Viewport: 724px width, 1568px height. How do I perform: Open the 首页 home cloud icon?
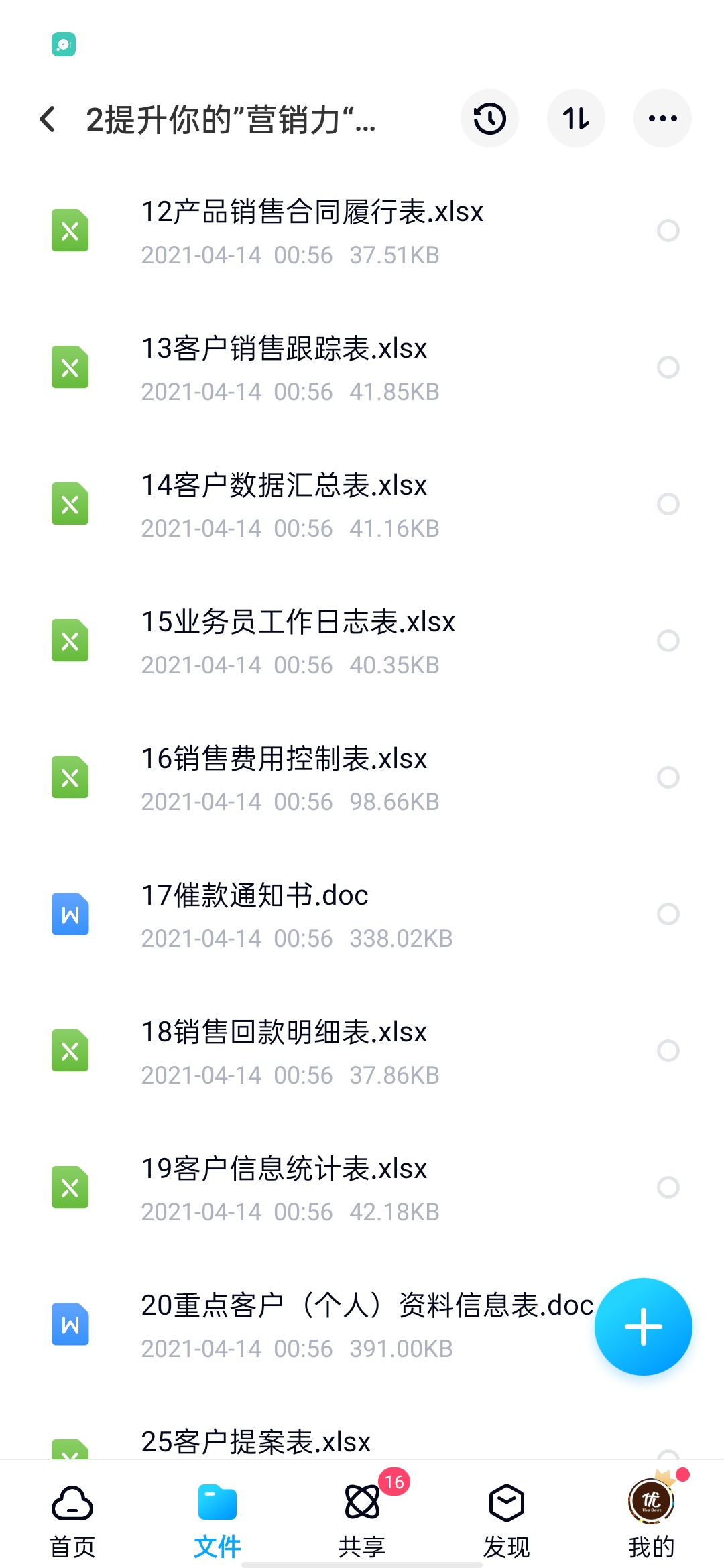[x=72, y=1503]
